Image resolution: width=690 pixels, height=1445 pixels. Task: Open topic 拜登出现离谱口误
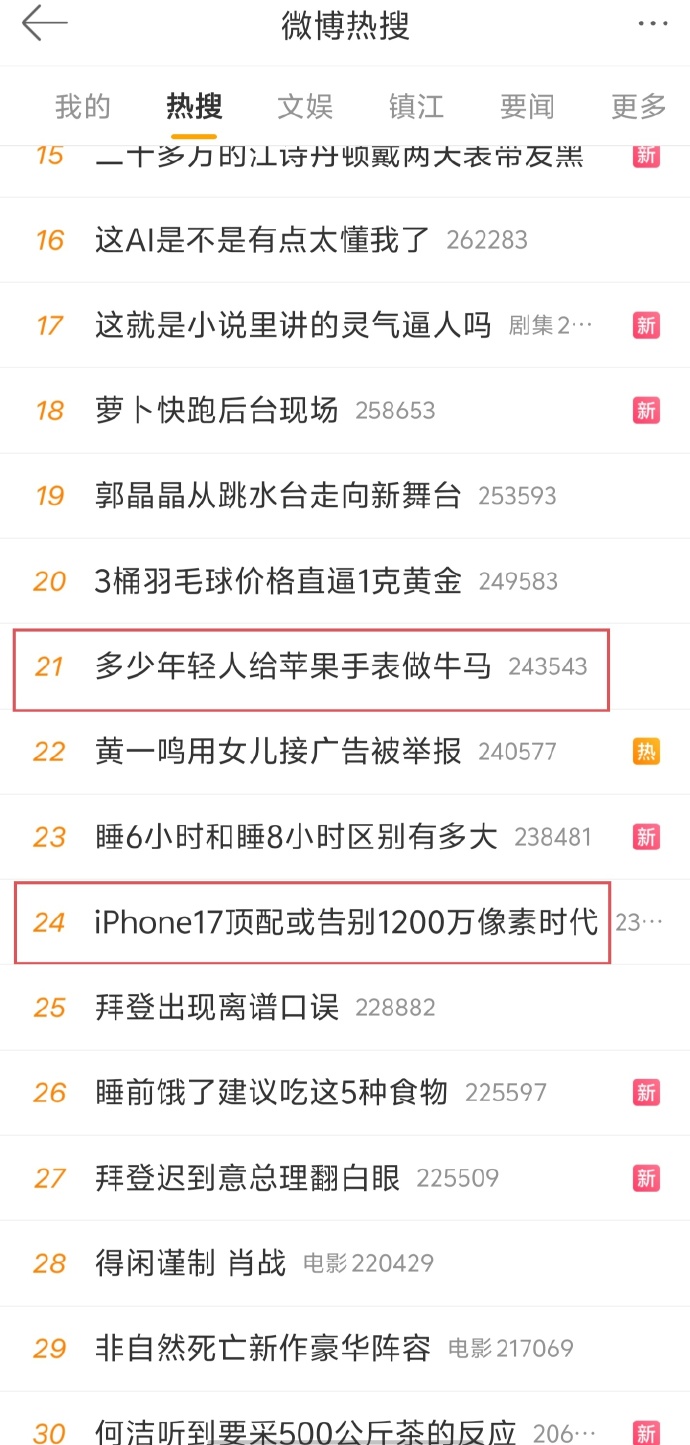[217, 1007]
